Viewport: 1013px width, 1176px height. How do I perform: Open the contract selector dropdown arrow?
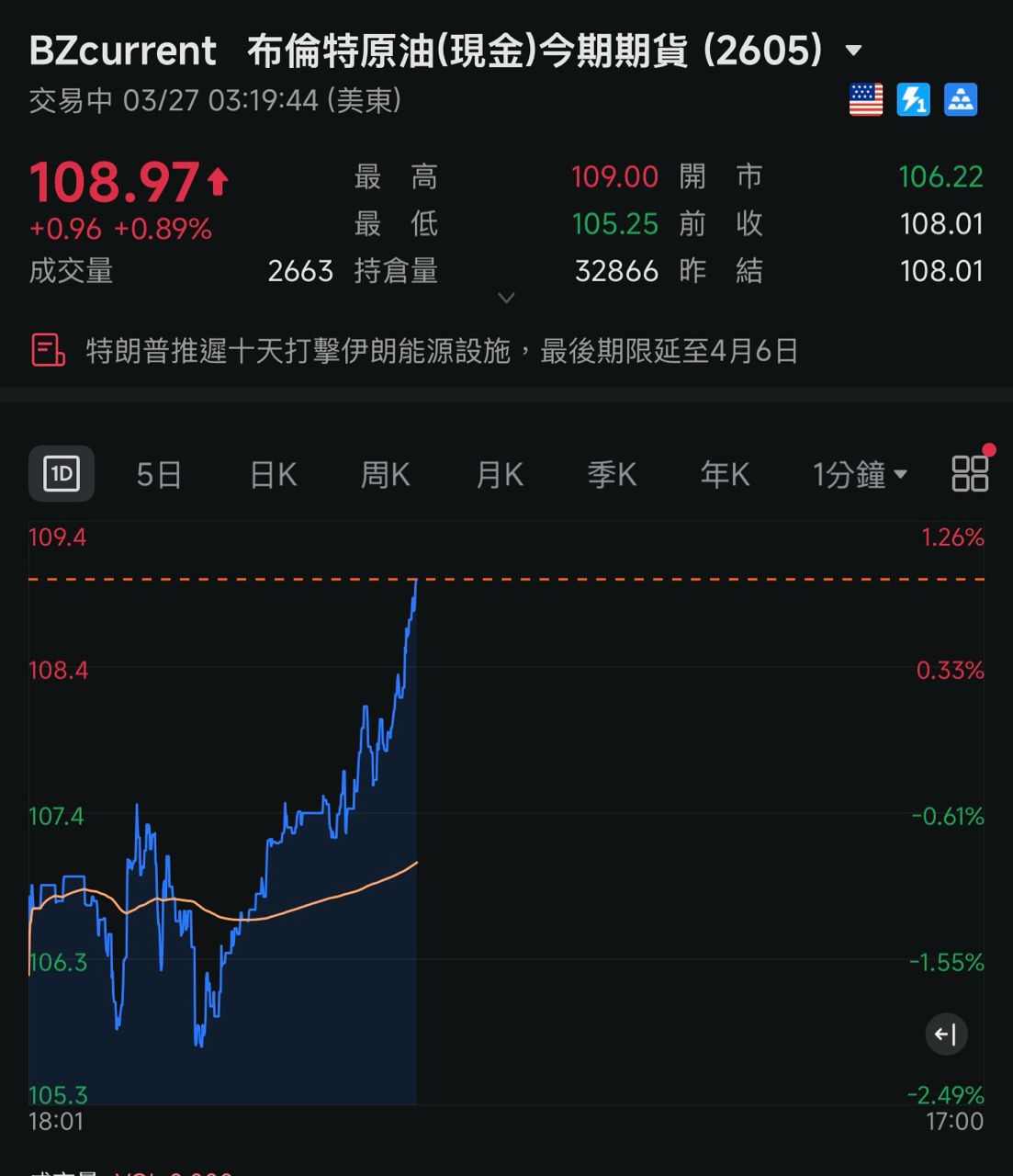pos(853,51)
